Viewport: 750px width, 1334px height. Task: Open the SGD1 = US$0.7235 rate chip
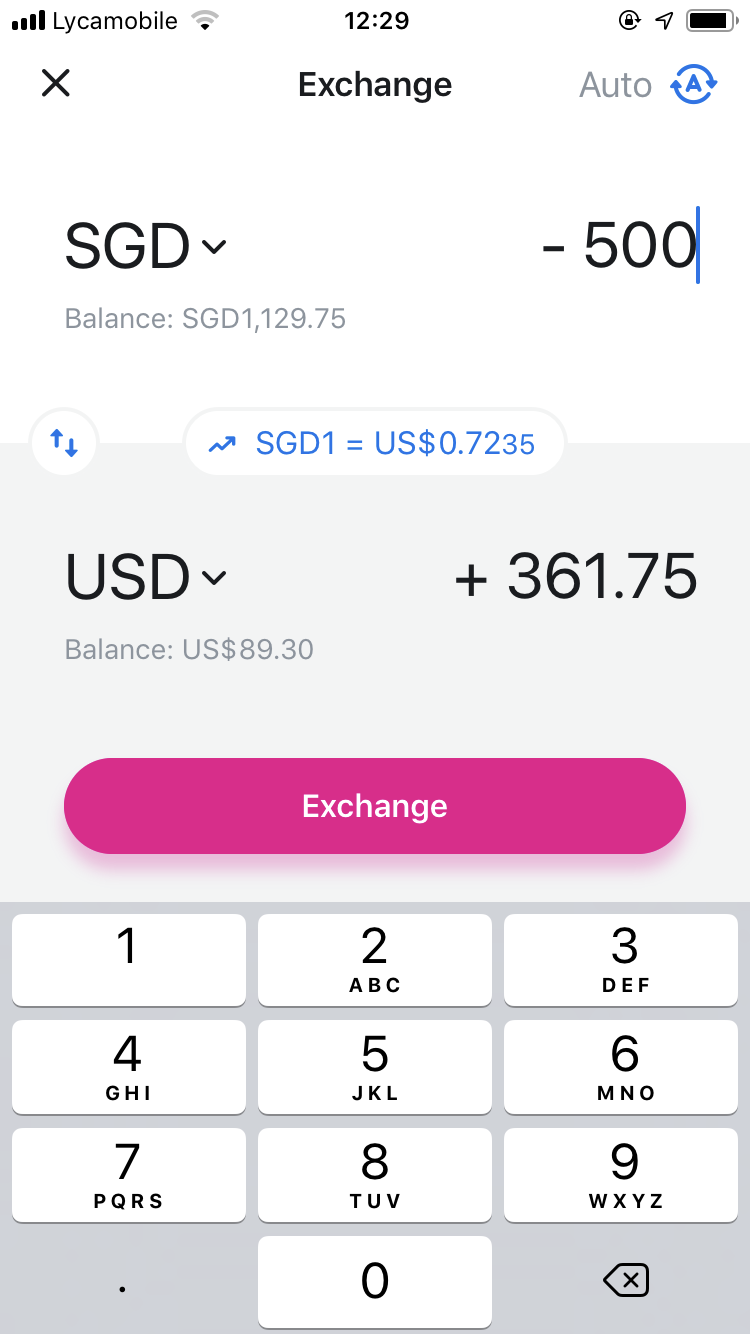point(375,443)
